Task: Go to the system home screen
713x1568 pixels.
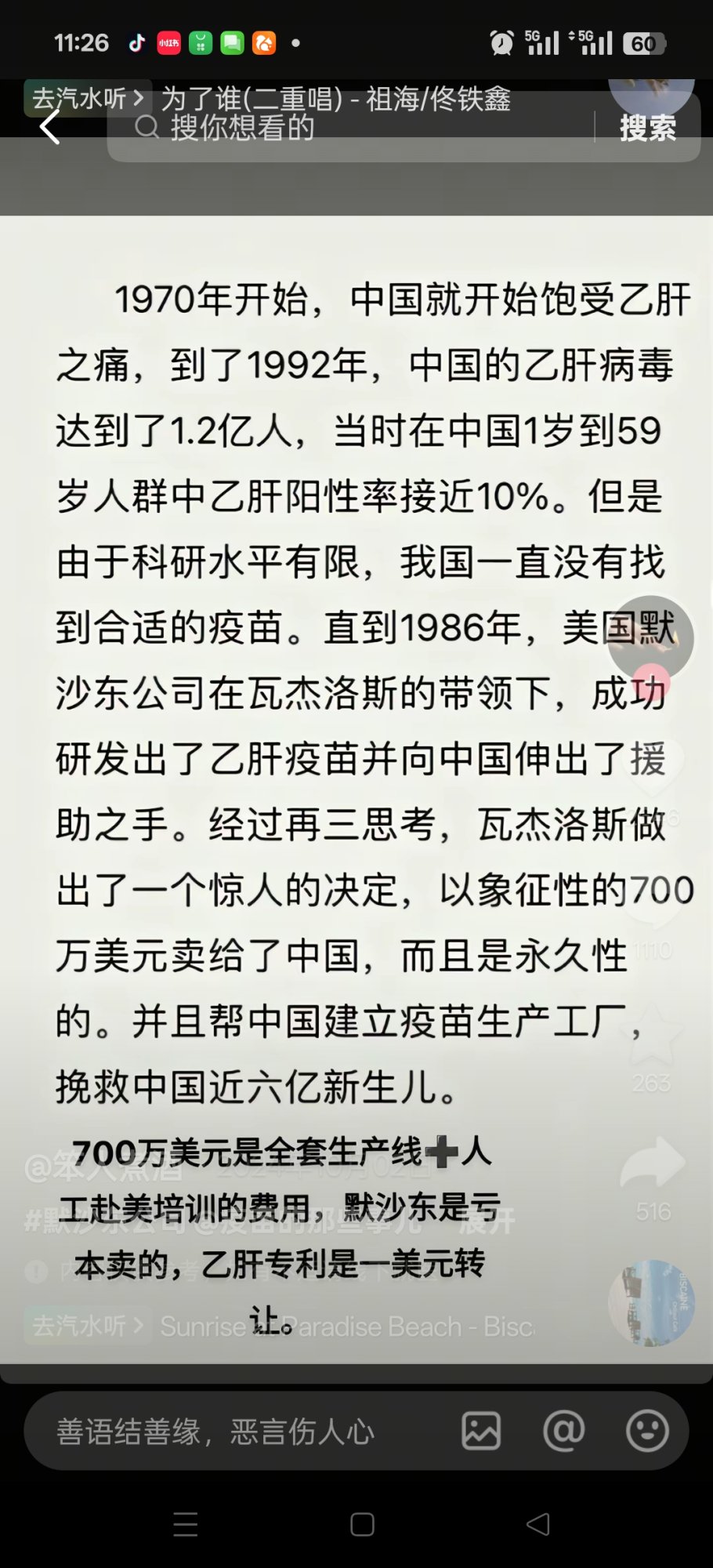Action: tap(362, 1524)
